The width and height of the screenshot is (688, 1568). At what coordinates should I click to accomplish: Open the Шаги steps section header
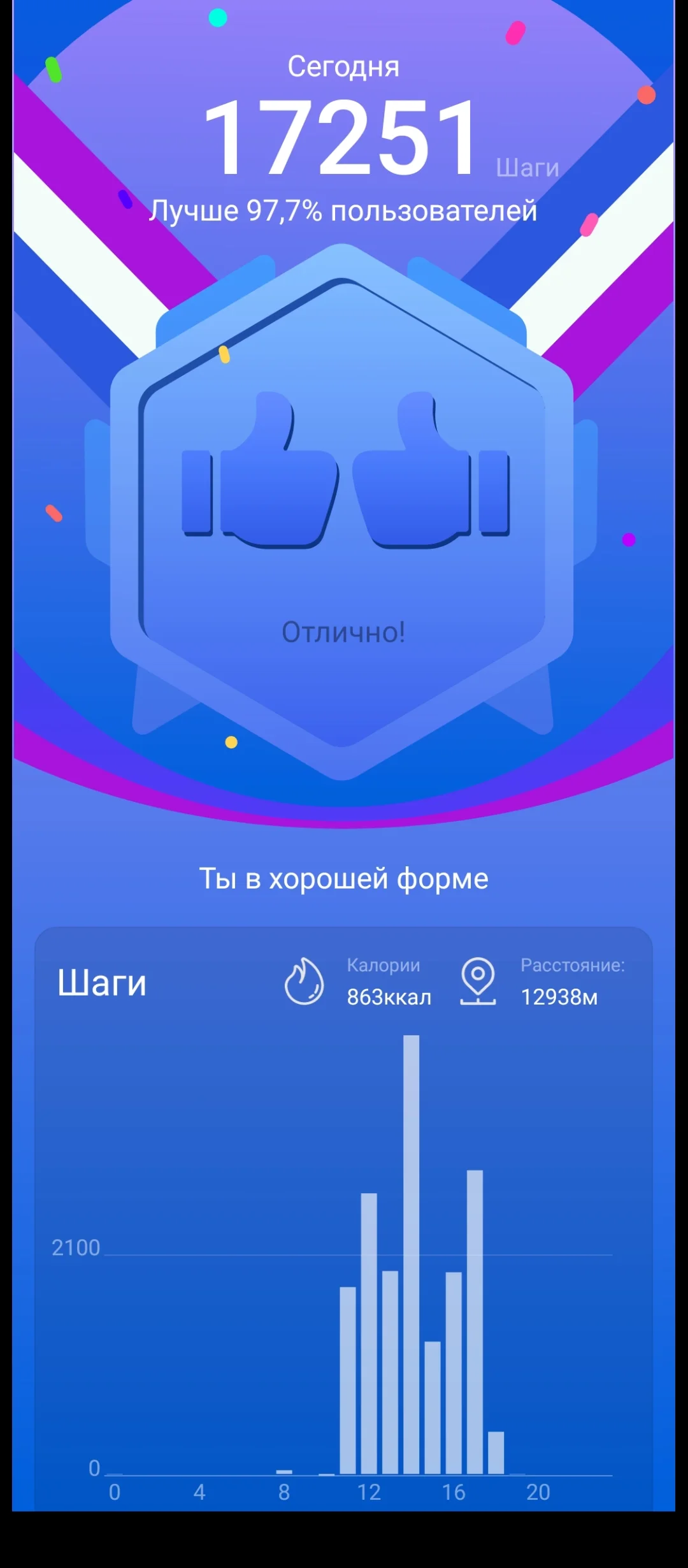coord(103,984)
